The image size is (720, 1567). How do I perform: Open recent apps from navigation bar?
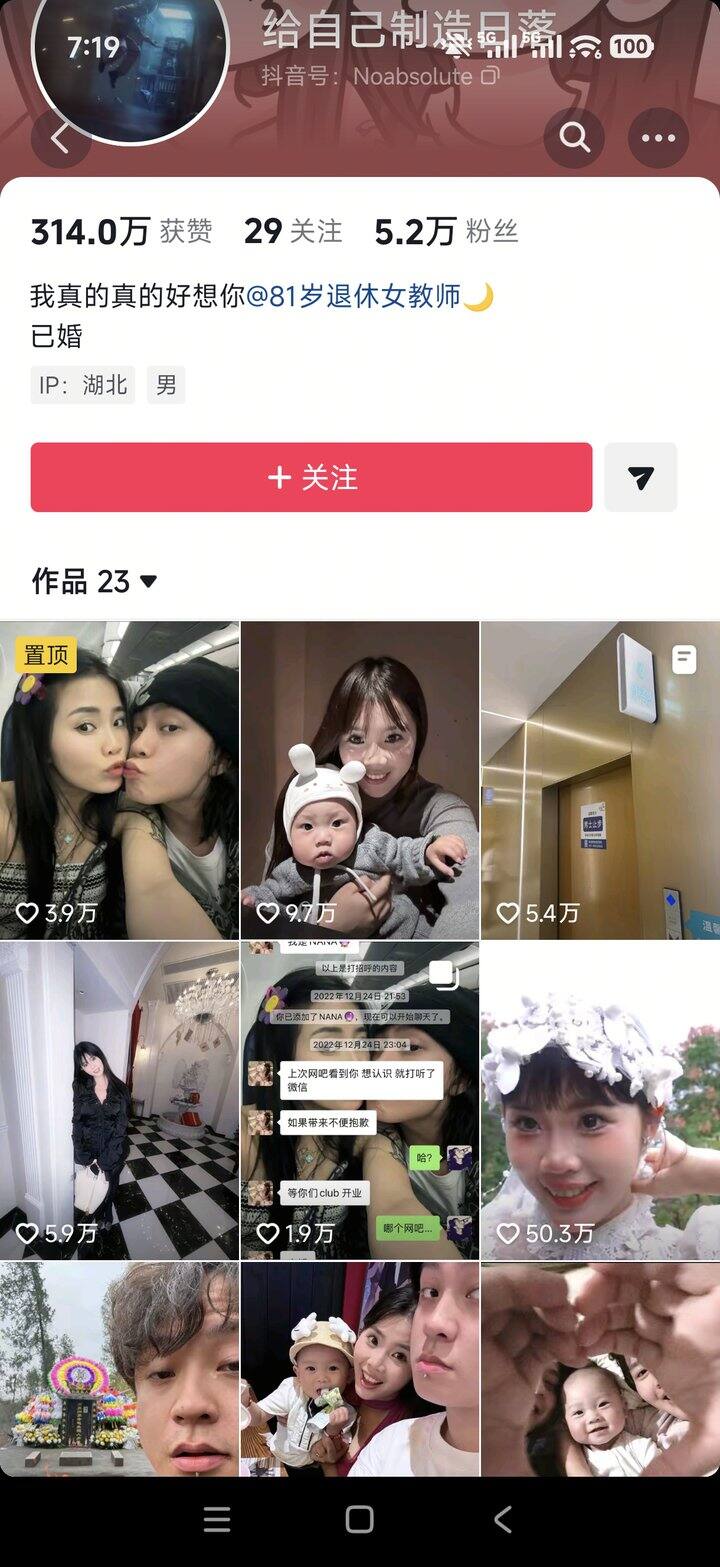217,1520
